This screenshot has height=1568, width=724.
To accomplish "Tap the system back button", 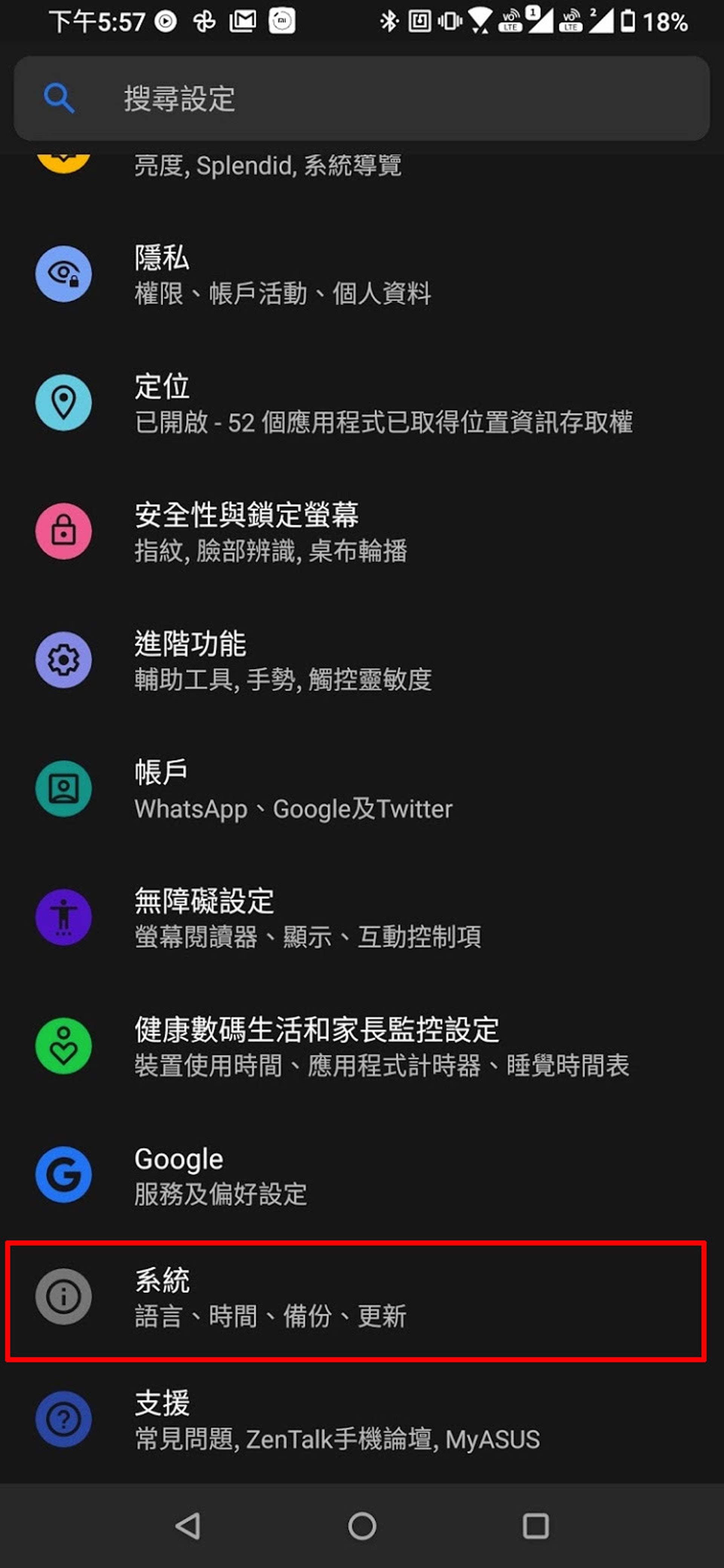I will [187, 1526].
